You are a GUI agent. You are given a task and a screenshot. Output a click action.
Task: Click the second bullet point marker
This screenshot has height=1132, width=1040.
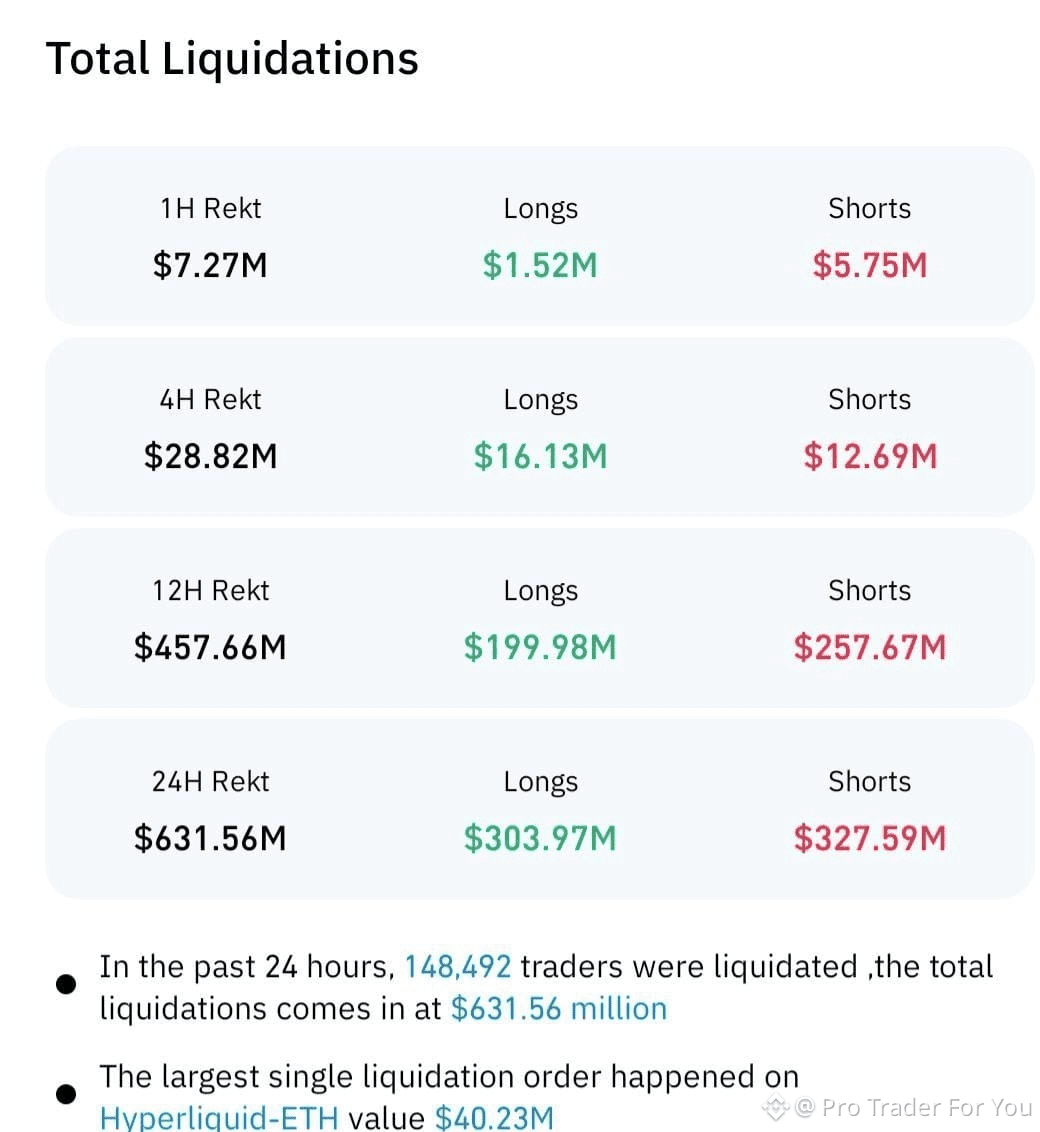66,1094
